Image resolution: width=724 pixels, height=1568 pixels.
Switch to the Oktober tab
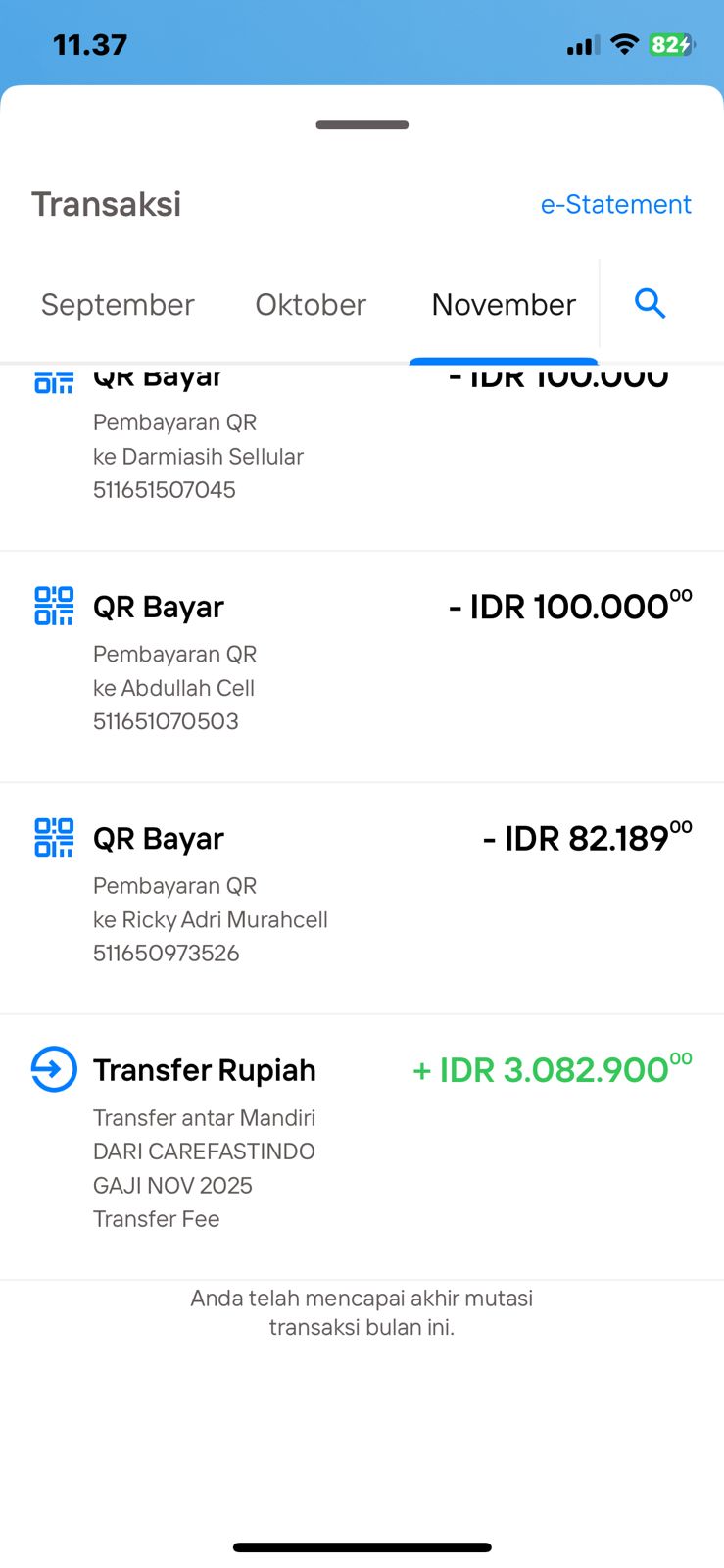311,305
